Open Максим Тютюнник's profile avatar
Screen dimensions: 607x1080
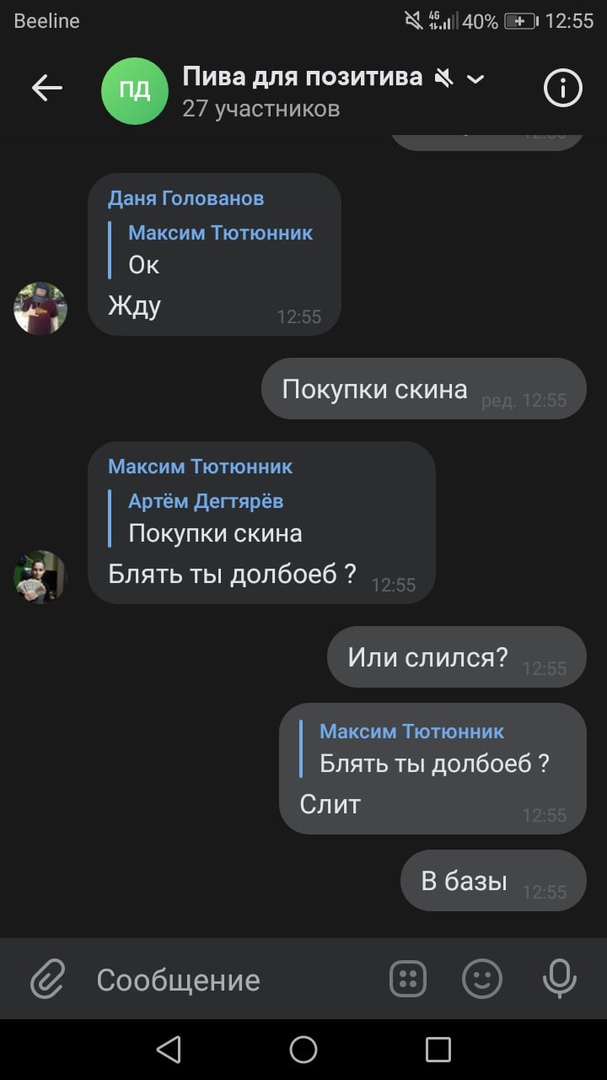[40, 577]
